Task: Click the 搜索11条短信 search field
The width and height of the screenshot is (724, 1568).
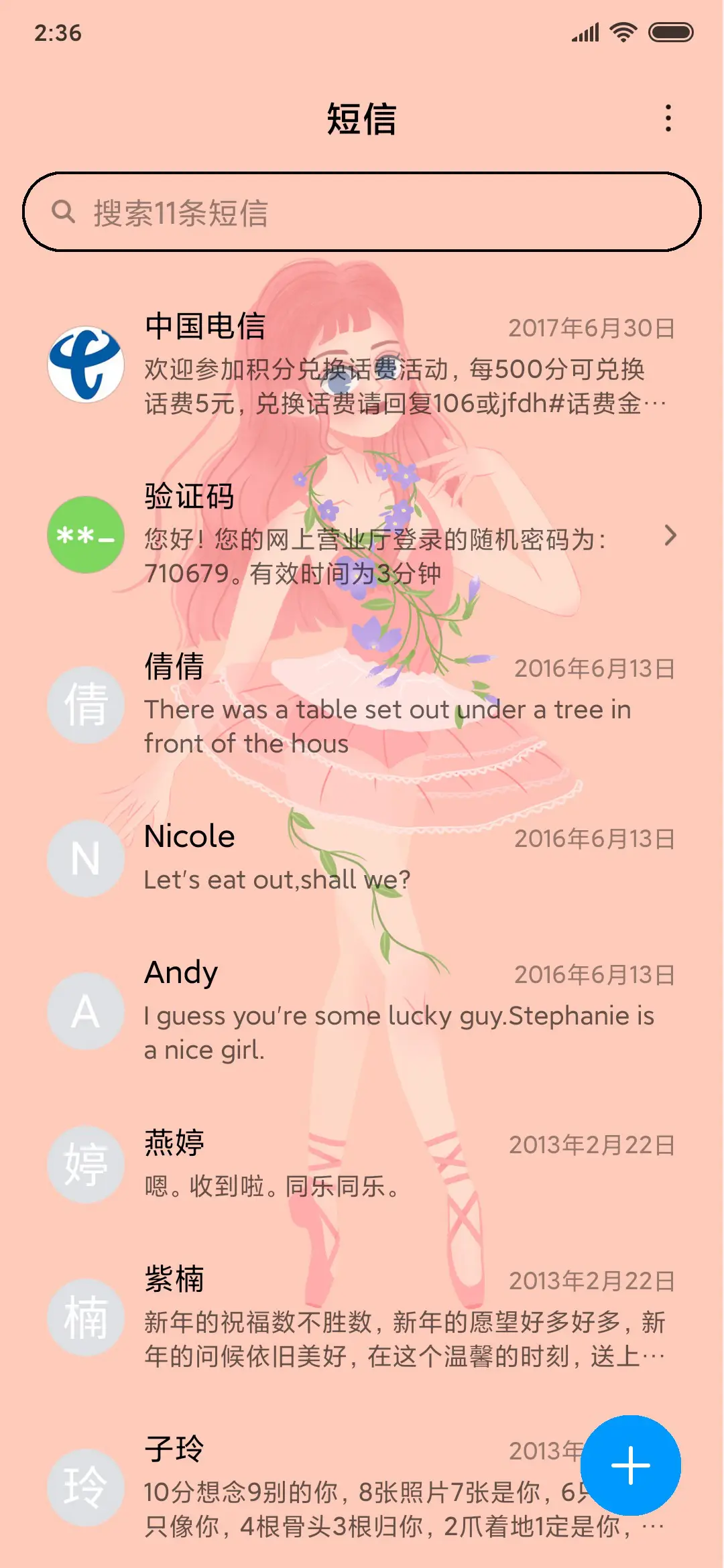Action: (268, 211)
